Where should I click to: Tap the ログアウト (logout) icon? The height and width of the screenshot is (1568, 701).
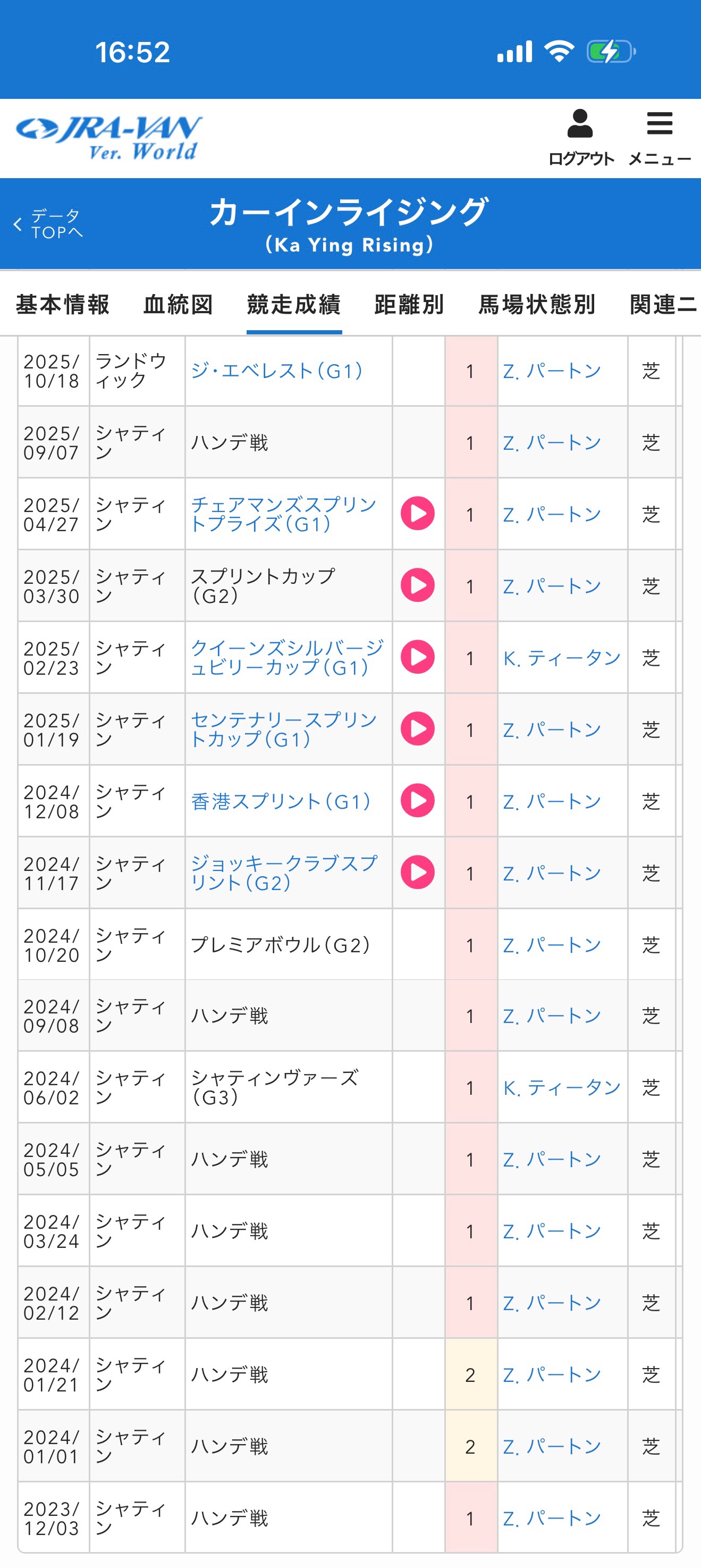[x=580, y=137]
